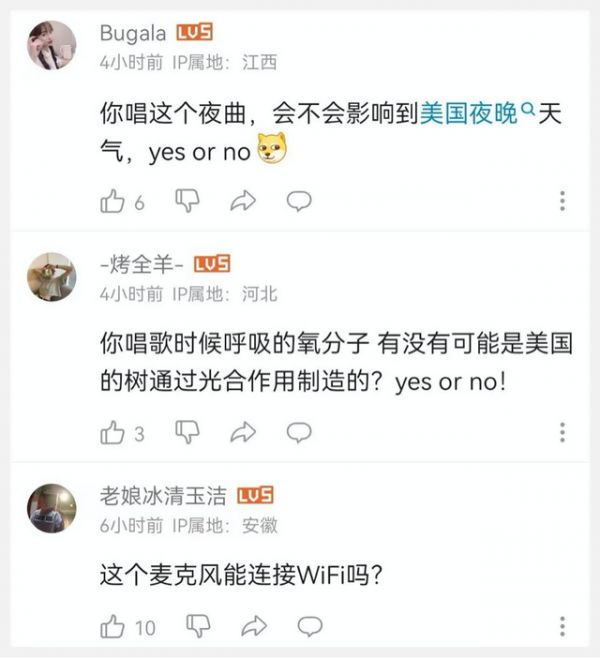The image size is (600, 658).
Task: Reply to 老娘冰清玉洁's comment
Action: [x=311, y=626]
